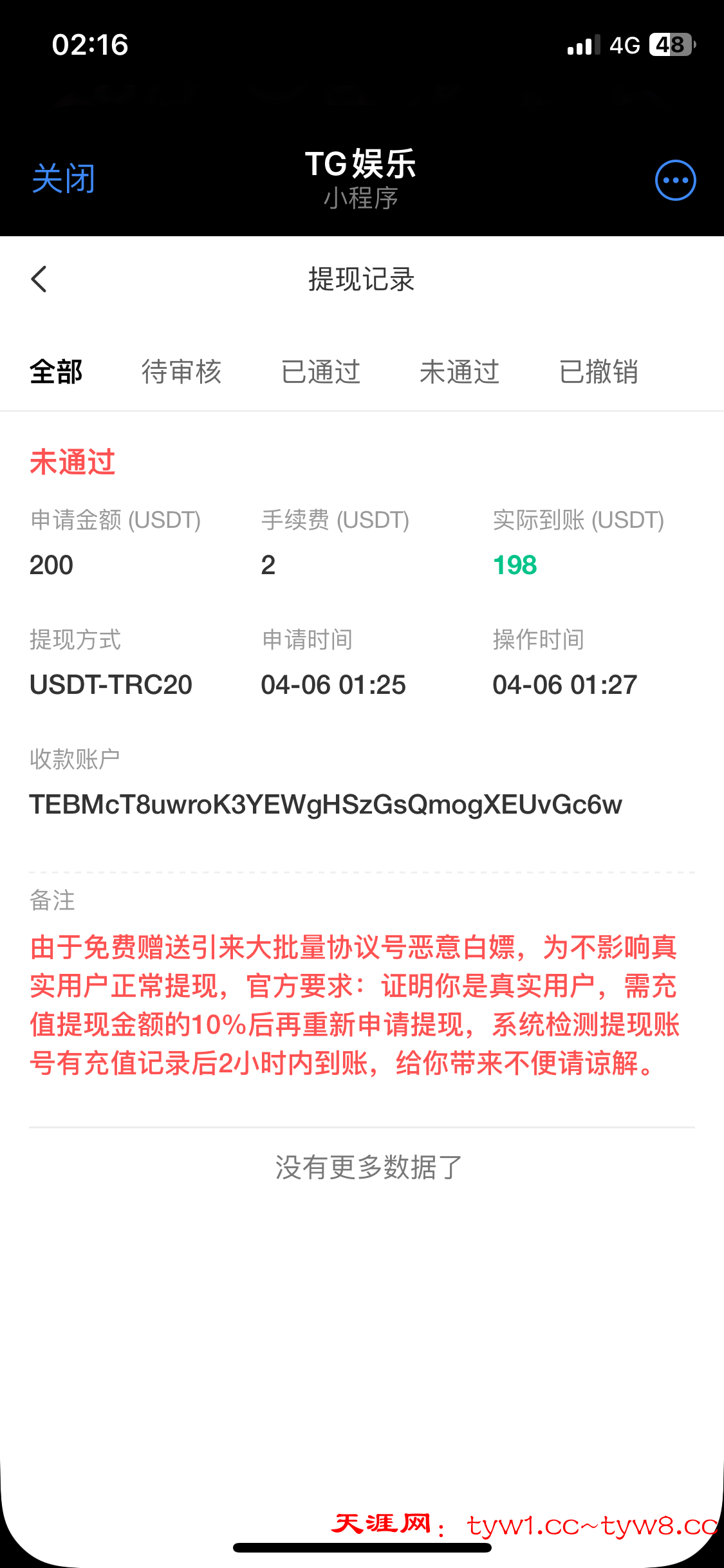
Task: View the 未通过 tab
Action: click(x=459, y=372)
